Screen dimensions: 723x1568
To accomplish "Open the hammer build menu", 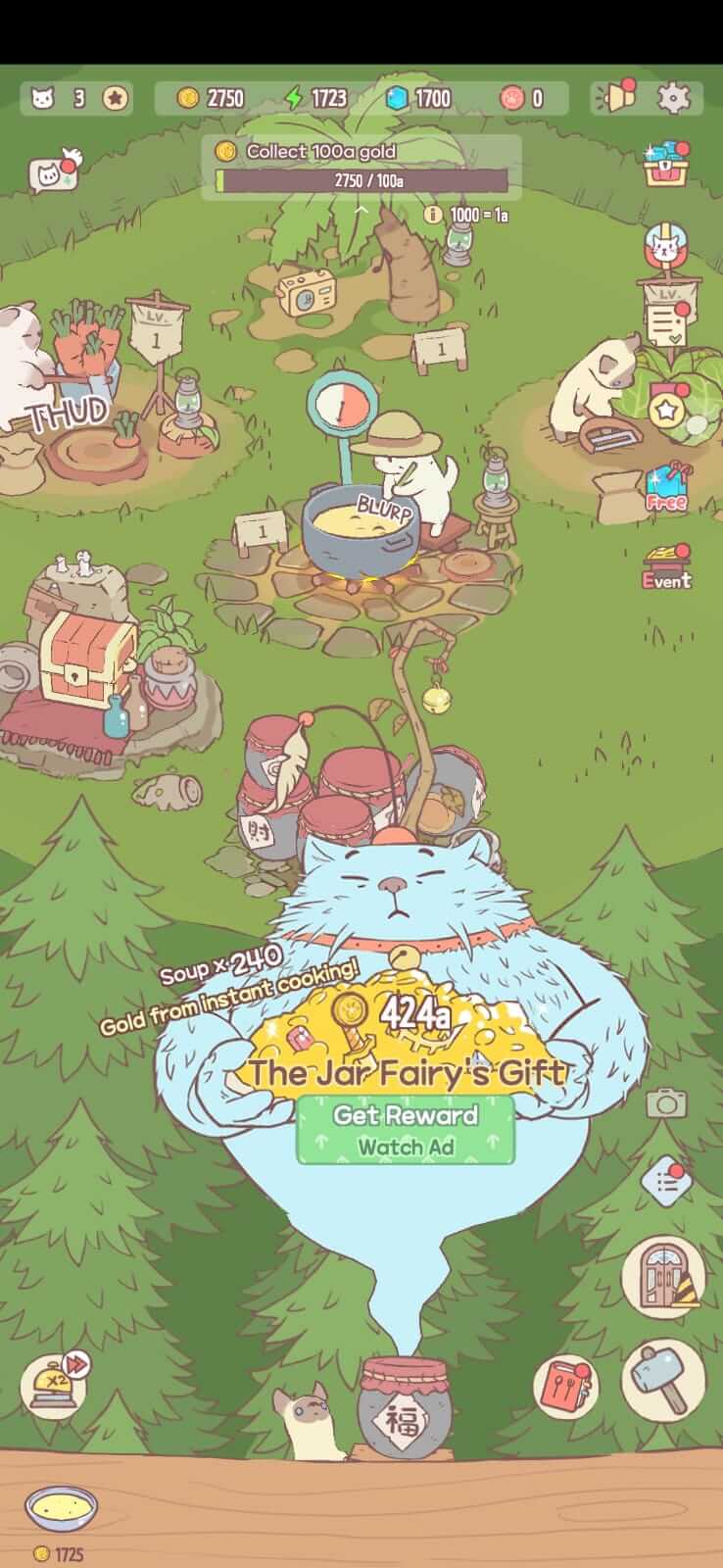I will (663, 1377).
